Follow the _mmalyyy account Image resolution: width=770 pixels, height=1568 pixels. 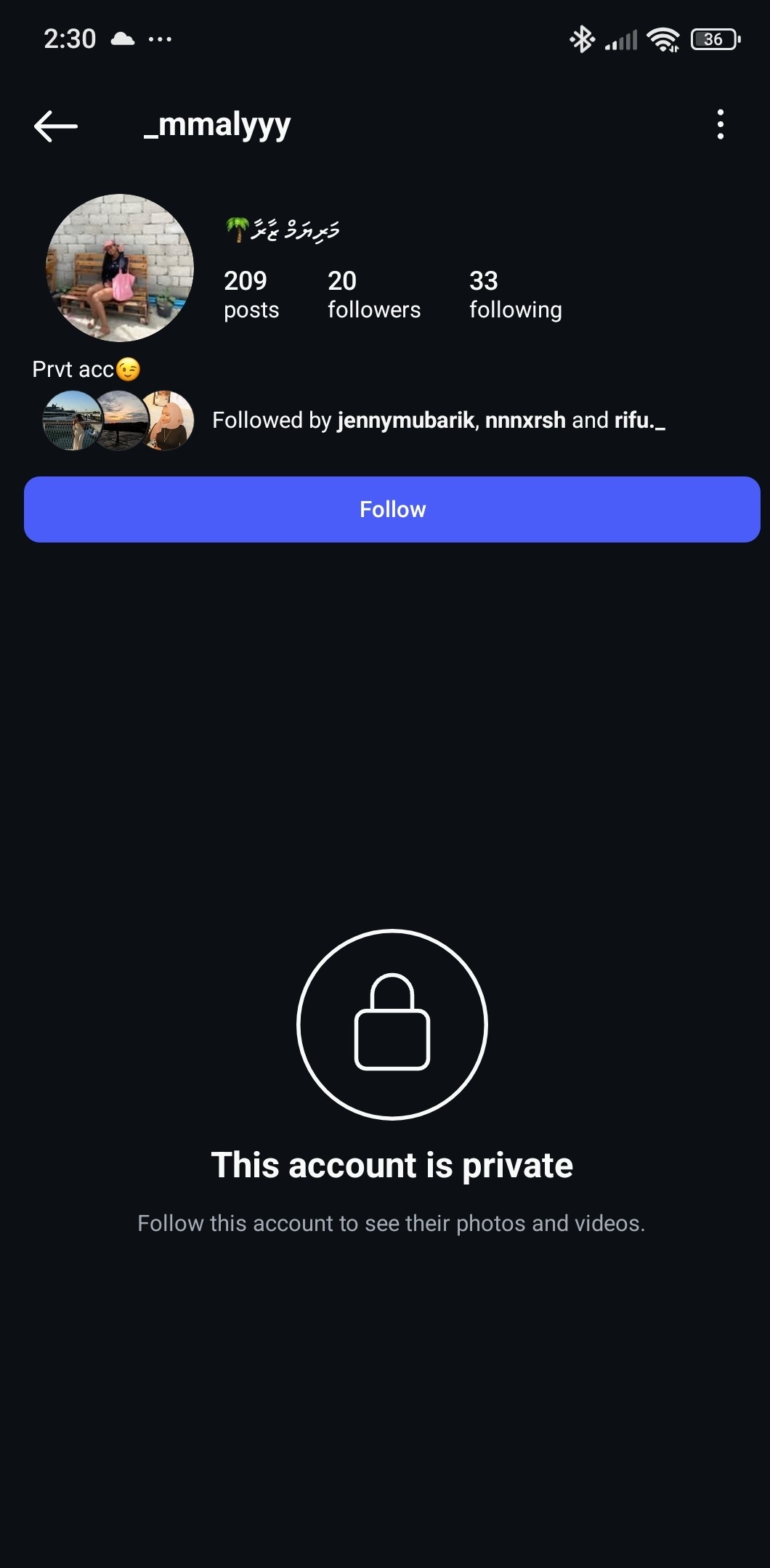click(392, 509)
